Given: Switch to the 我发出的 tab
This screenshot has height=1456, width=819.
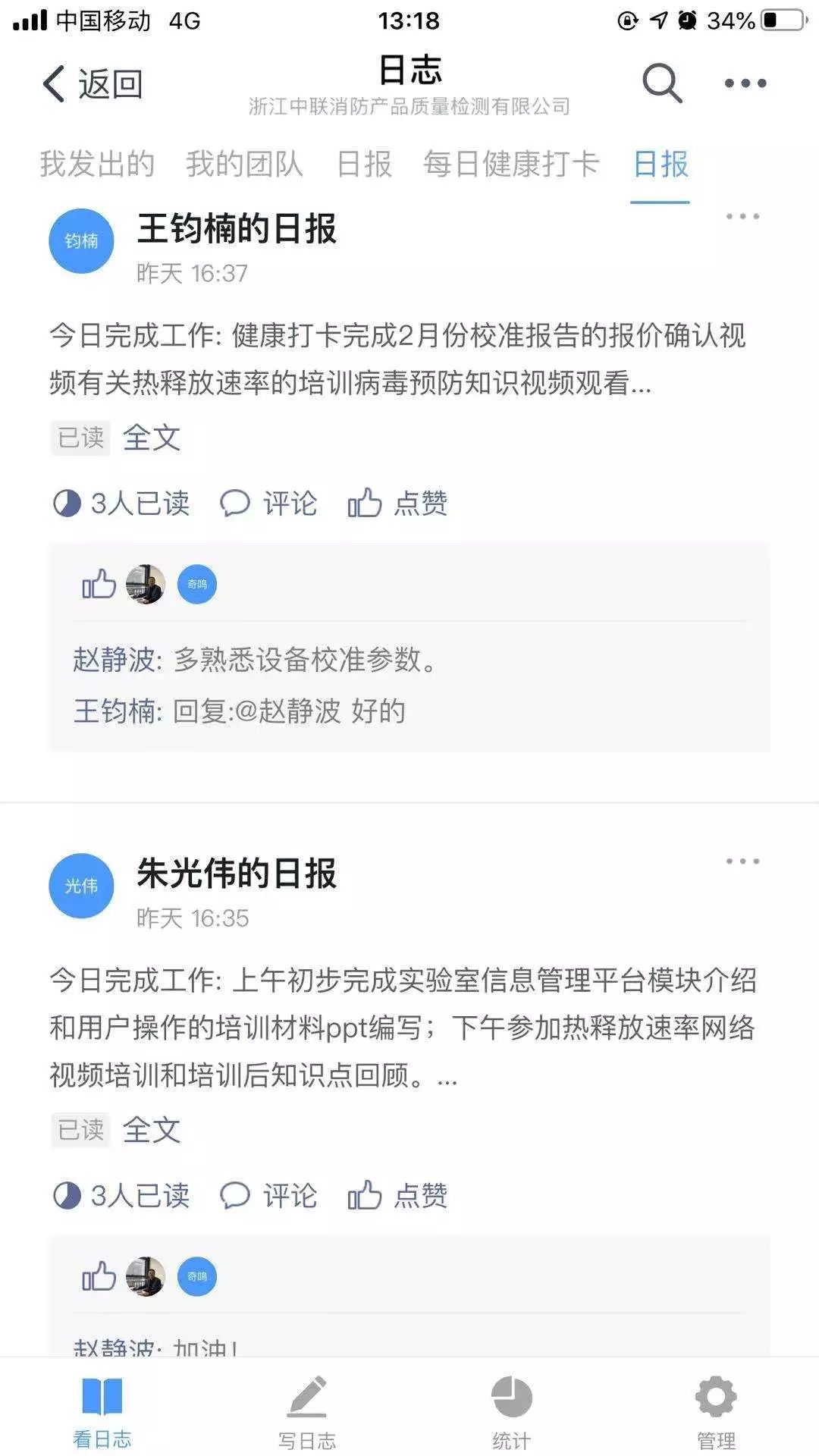Looking at the screenshot, I should 97,164.
